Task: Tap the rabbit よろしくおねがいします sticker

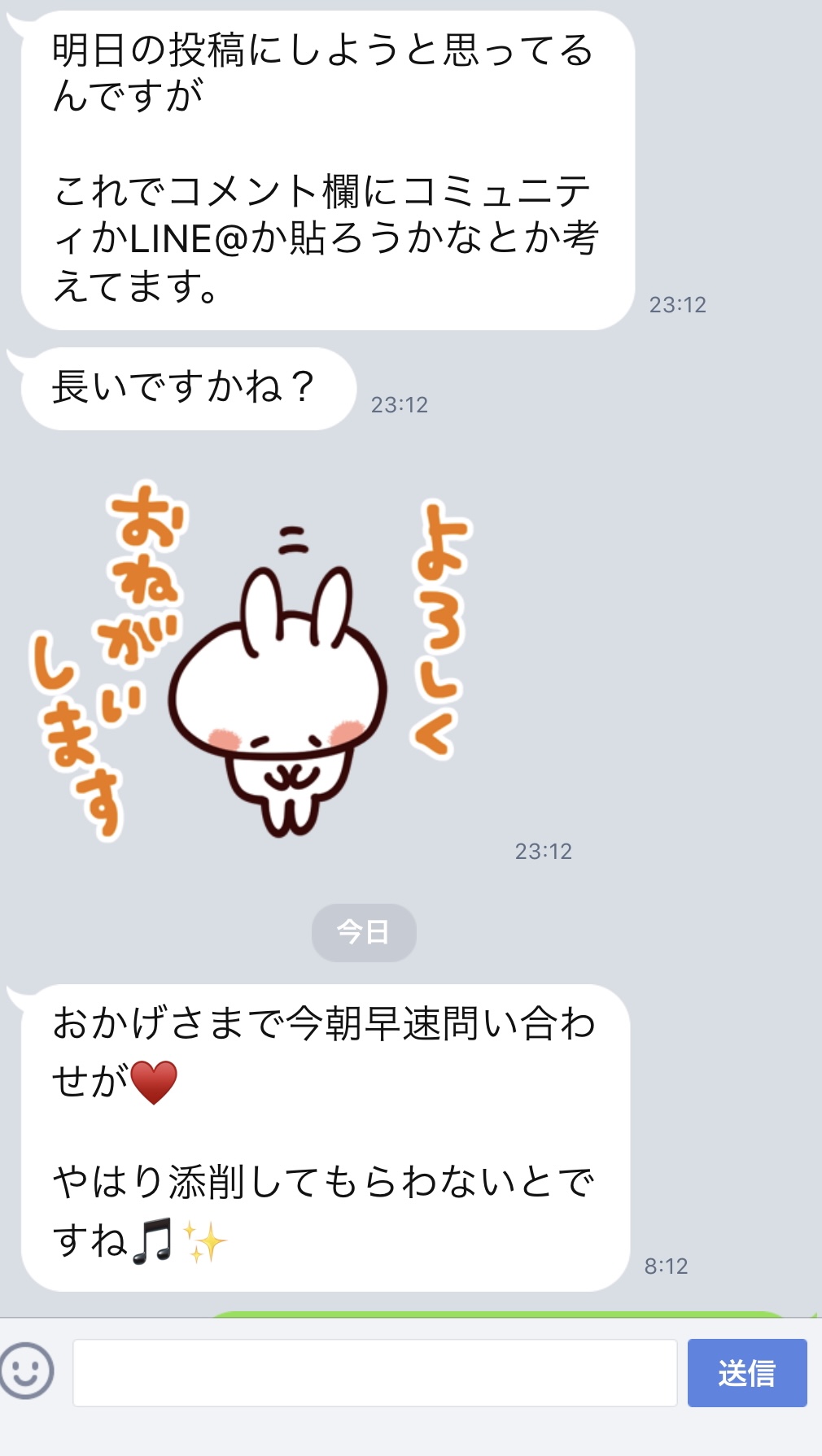Action: click(x=252, y=660)
